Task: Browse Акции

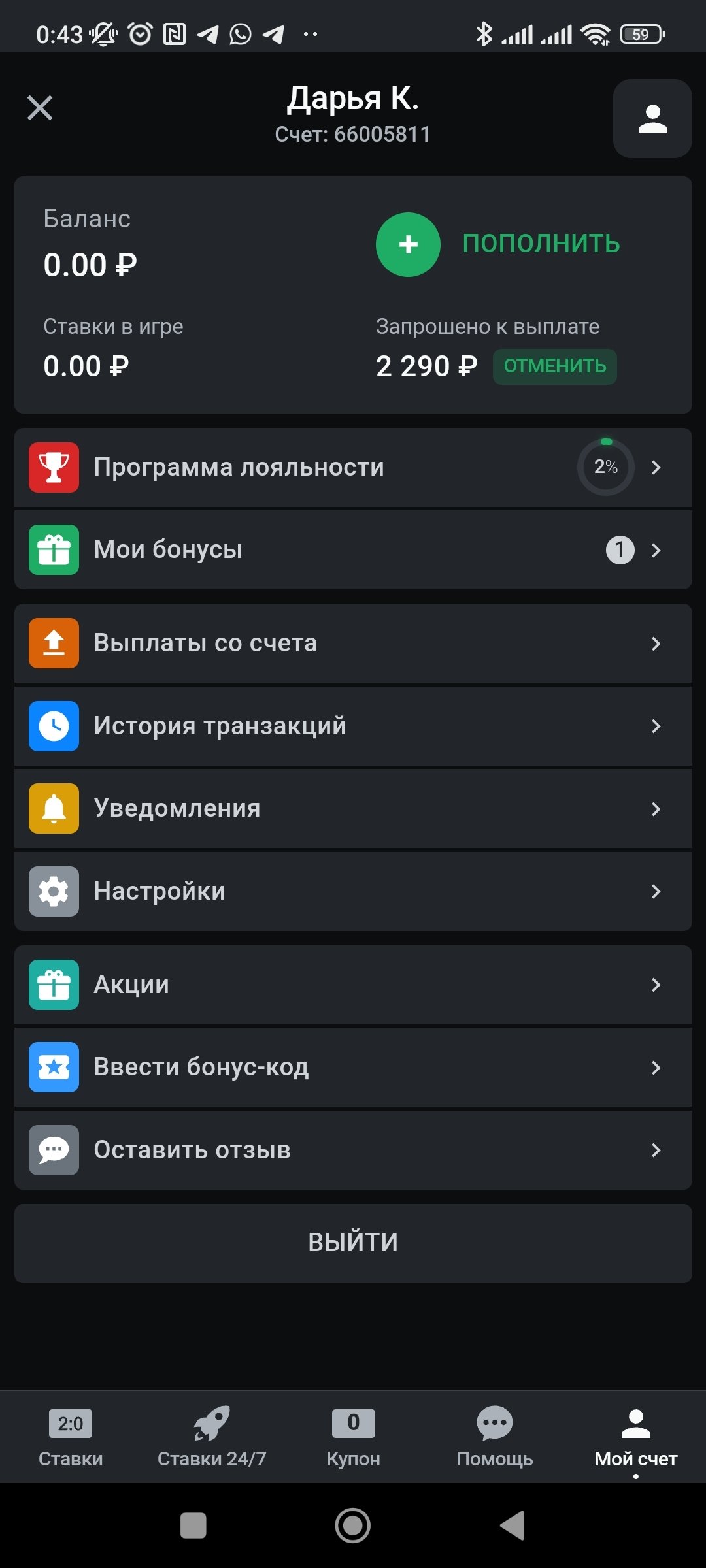Action: click(x=353, y=985)
